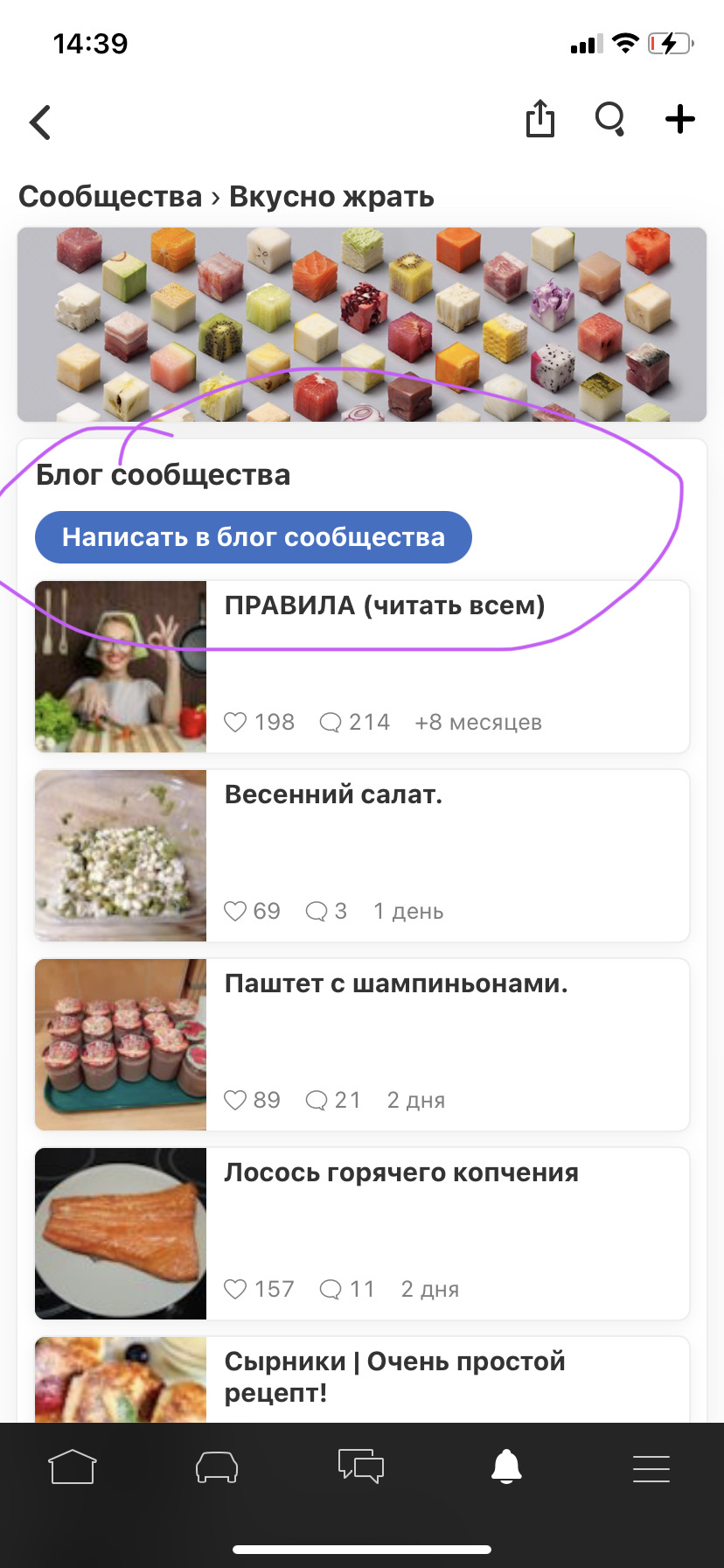Screen dimensions: 724x1568
Task: Open the Сообщества breadcrumb link
Action: click(110, 197)
